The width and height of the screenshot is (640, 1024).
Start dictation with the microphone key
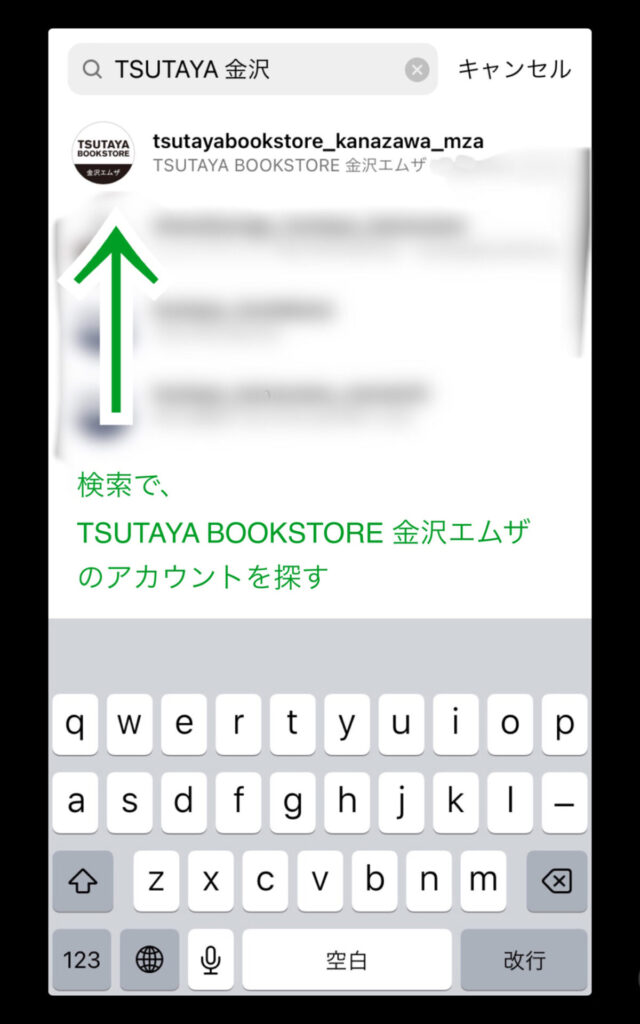point(210,960)
